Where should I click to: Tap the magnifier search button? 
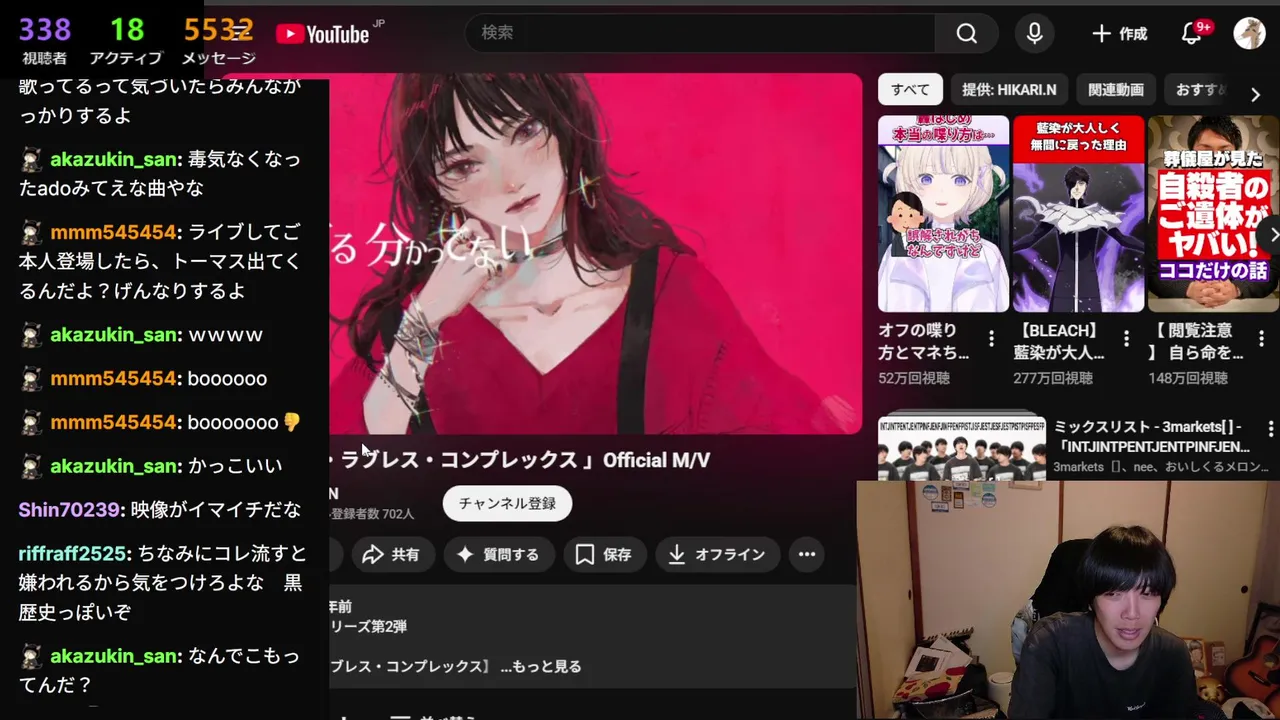coord(966,34)
